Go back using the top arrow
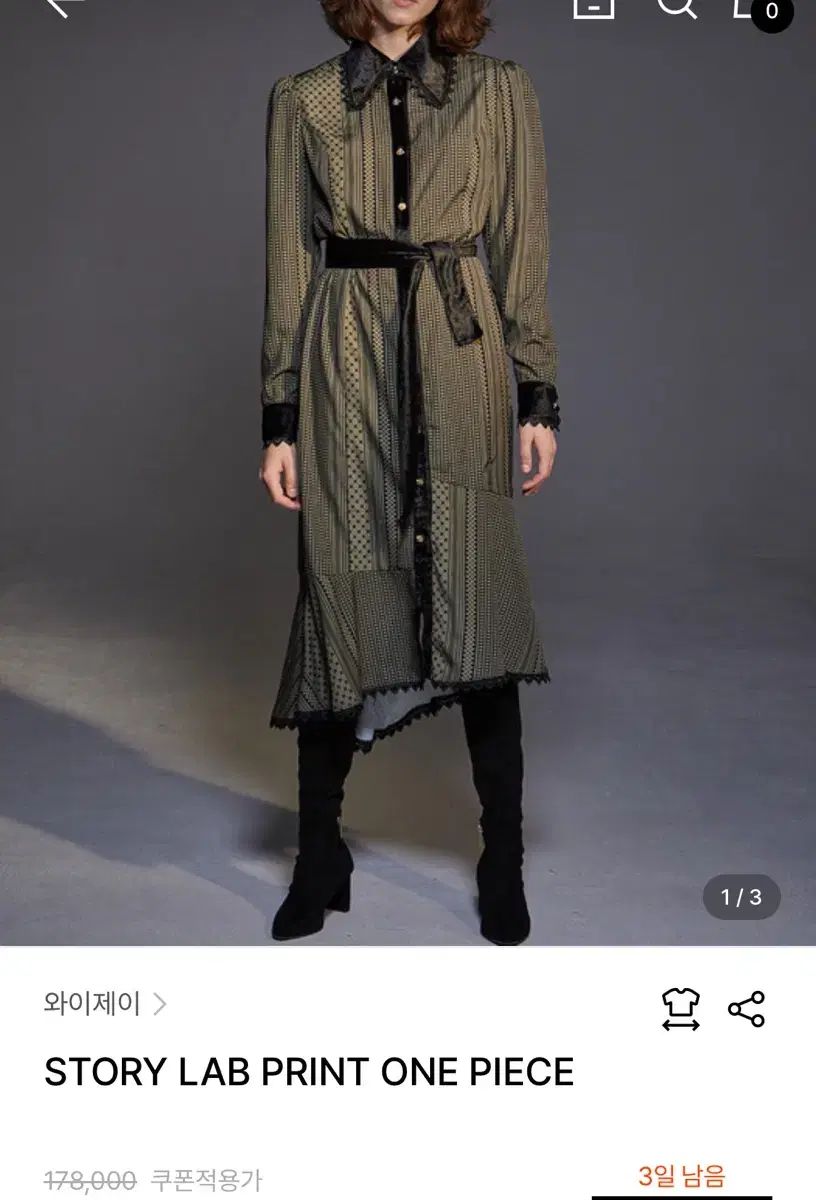The height and width of the screenshot is (1200, 816). click(62, 6)
